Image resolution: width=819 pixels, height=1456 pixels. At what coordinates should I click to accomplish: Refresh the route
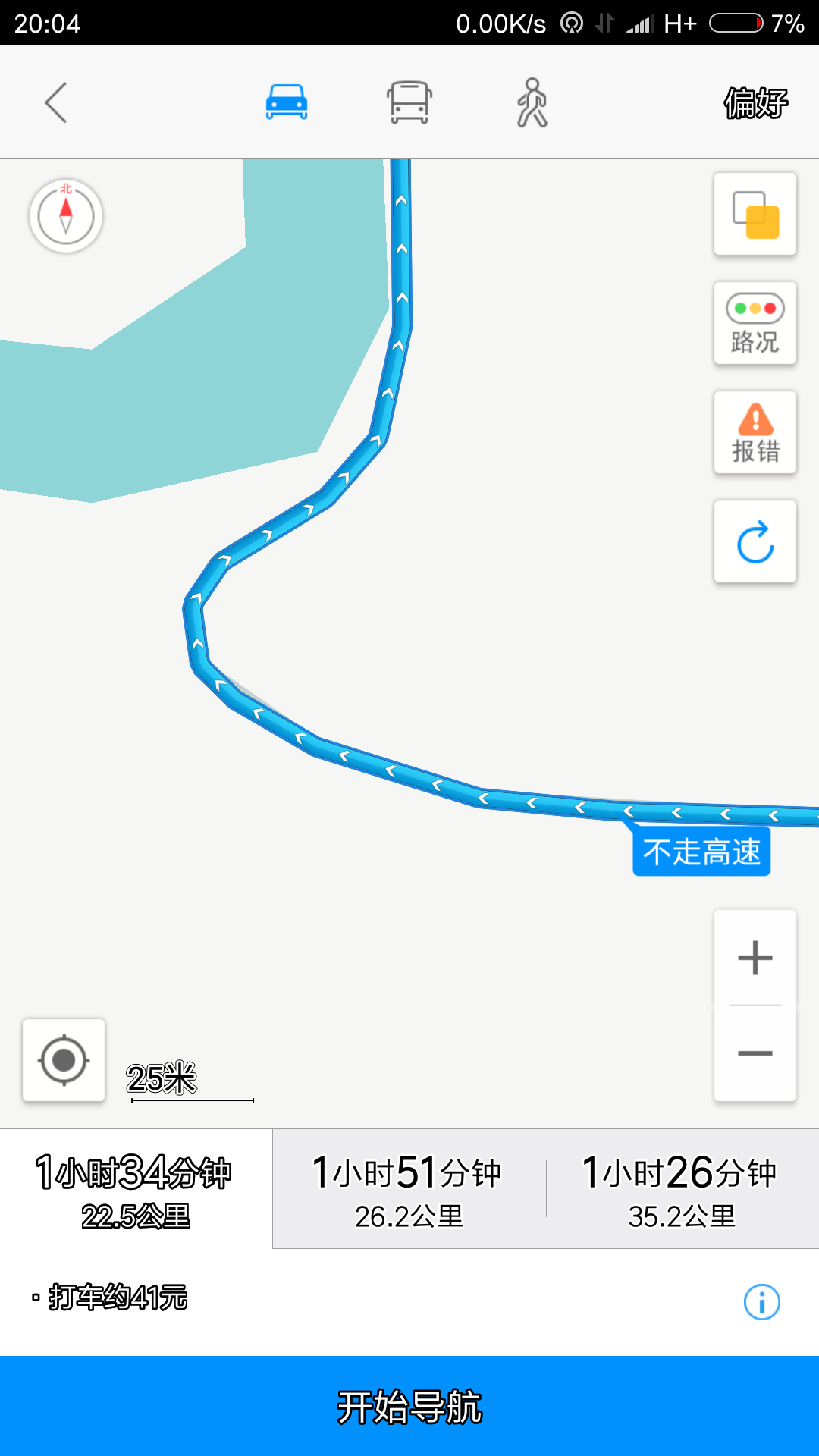point(755,541)
